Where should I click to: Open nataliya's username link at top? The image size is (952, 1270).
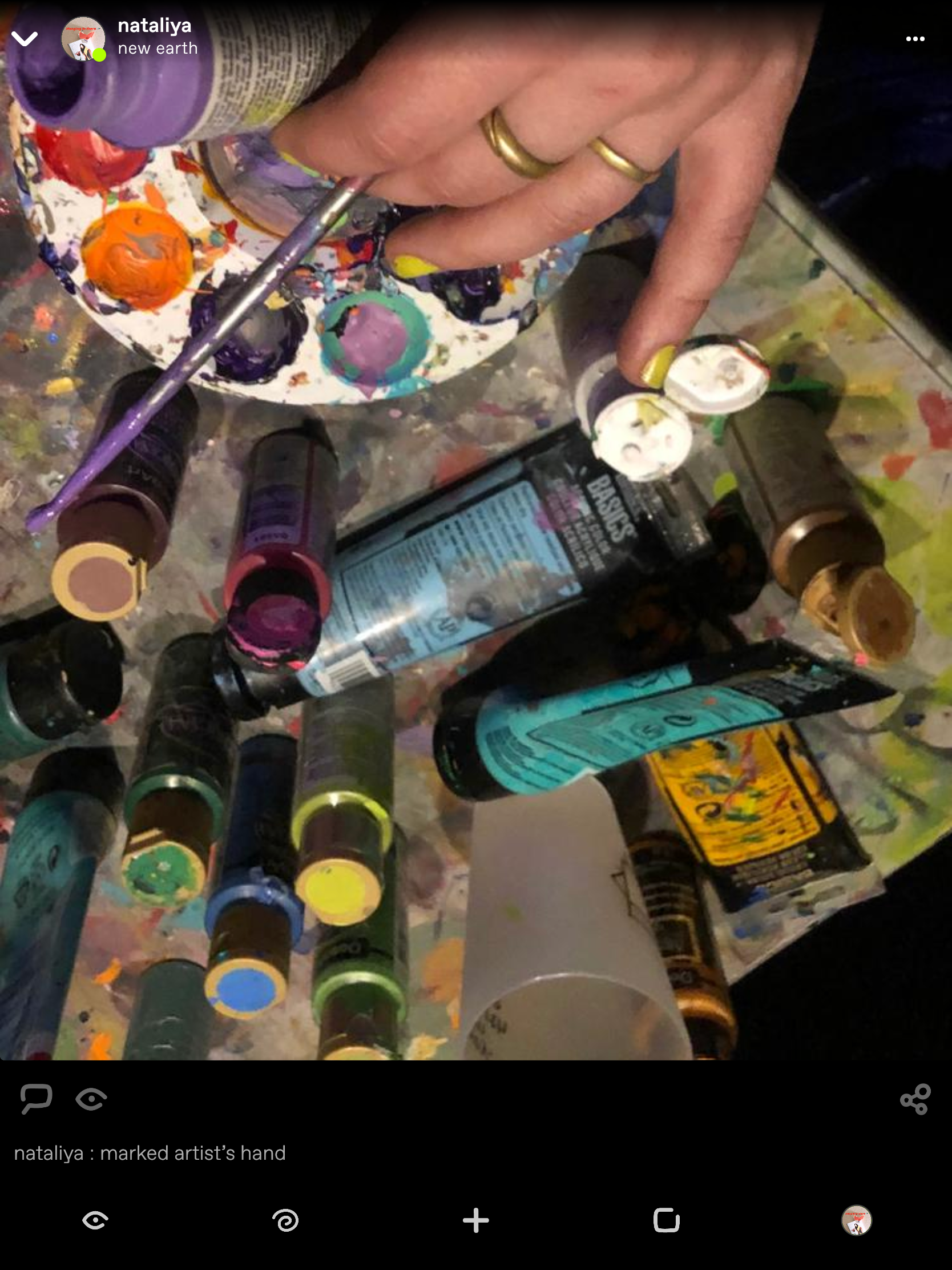pos(154,26)
